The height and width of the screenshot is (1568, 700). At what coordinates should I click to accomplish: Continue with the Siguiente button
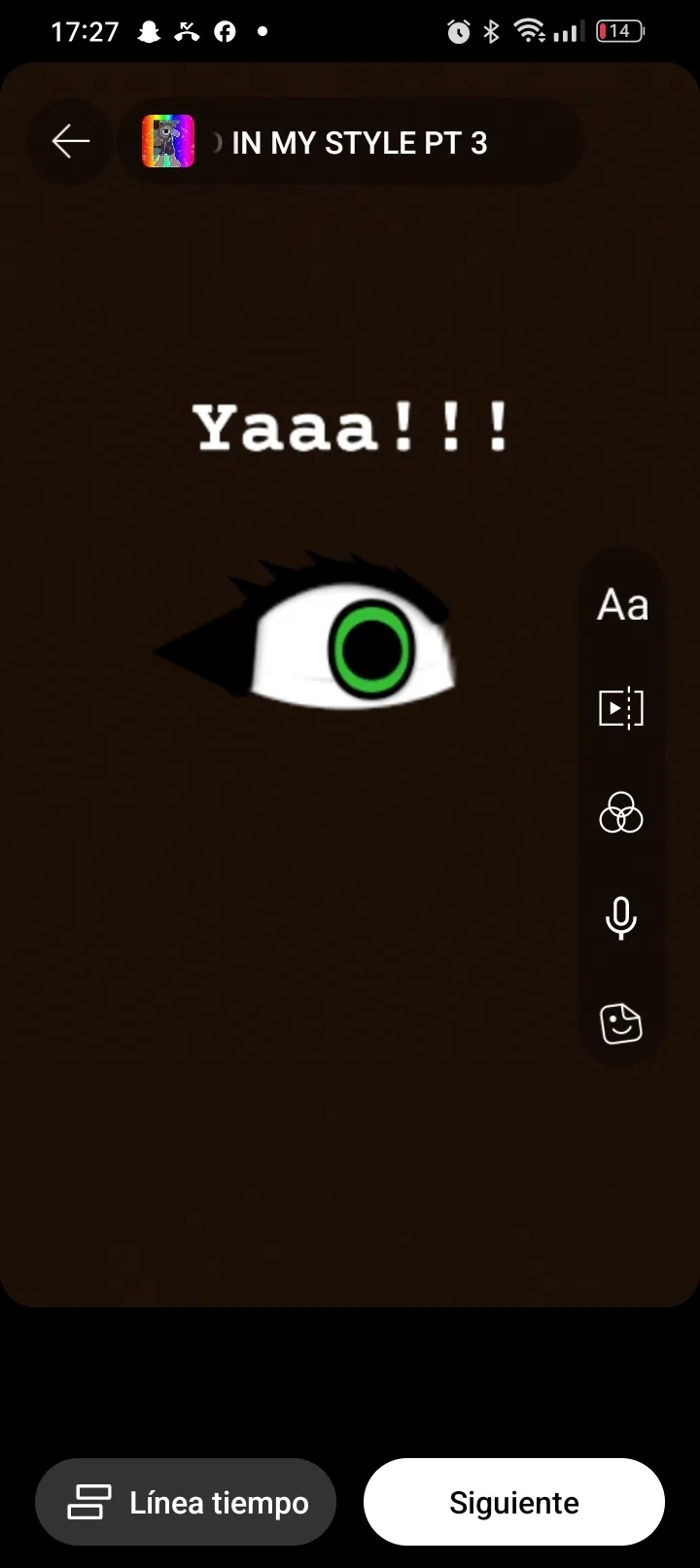pos(514,1502)
